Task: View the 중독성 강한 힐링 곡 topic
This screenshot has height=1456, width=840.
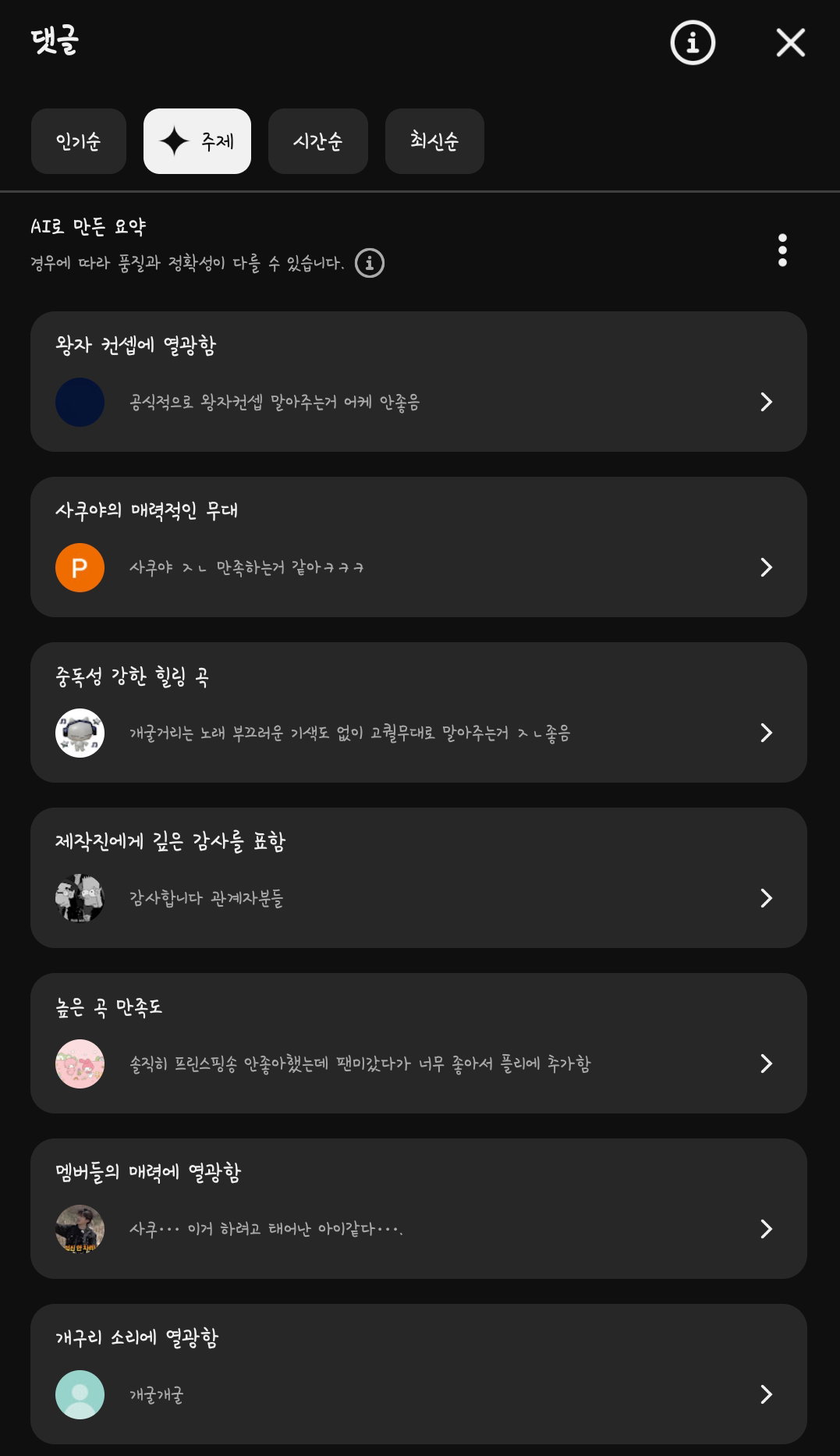Action: [x=419, y=712]
